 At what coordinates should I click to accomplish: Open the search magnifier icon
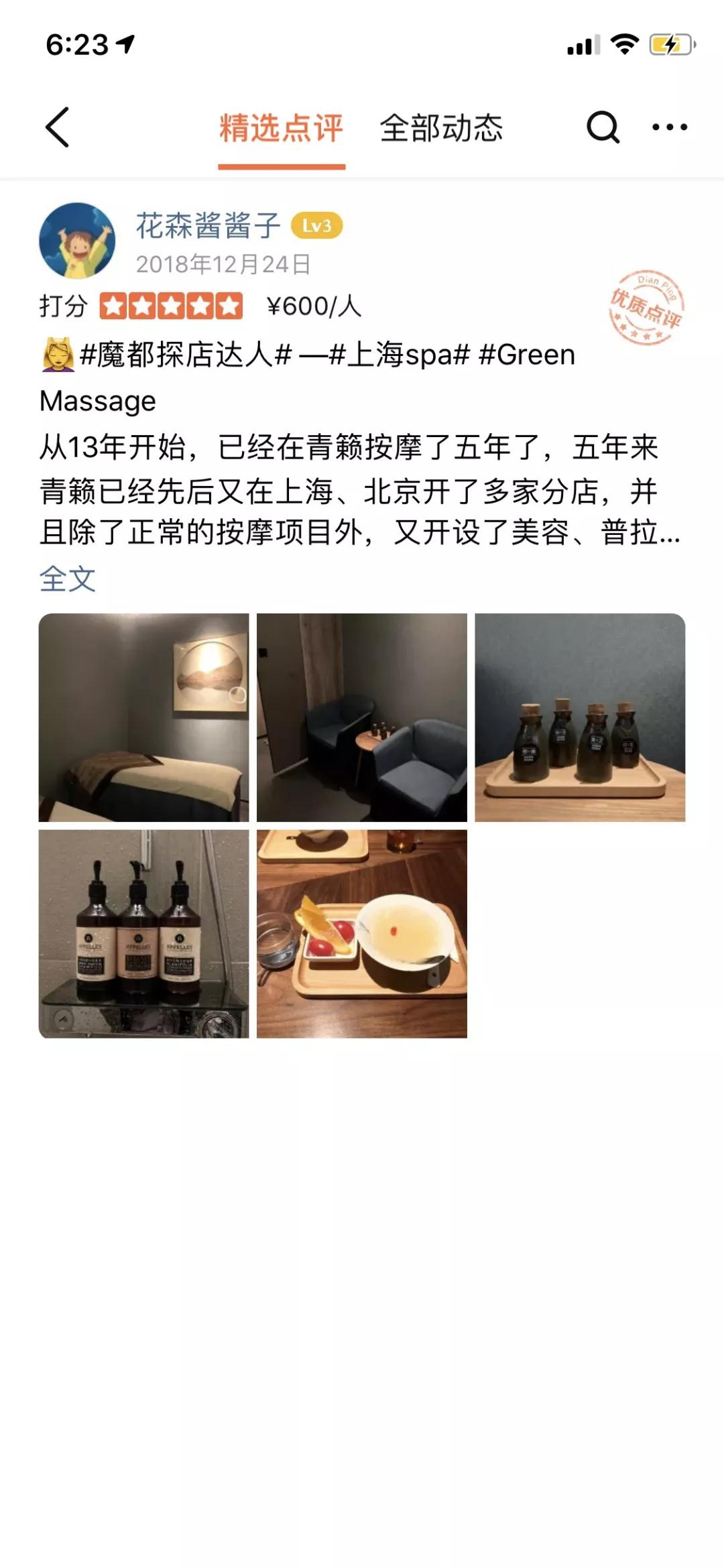(x=603, y=127)
